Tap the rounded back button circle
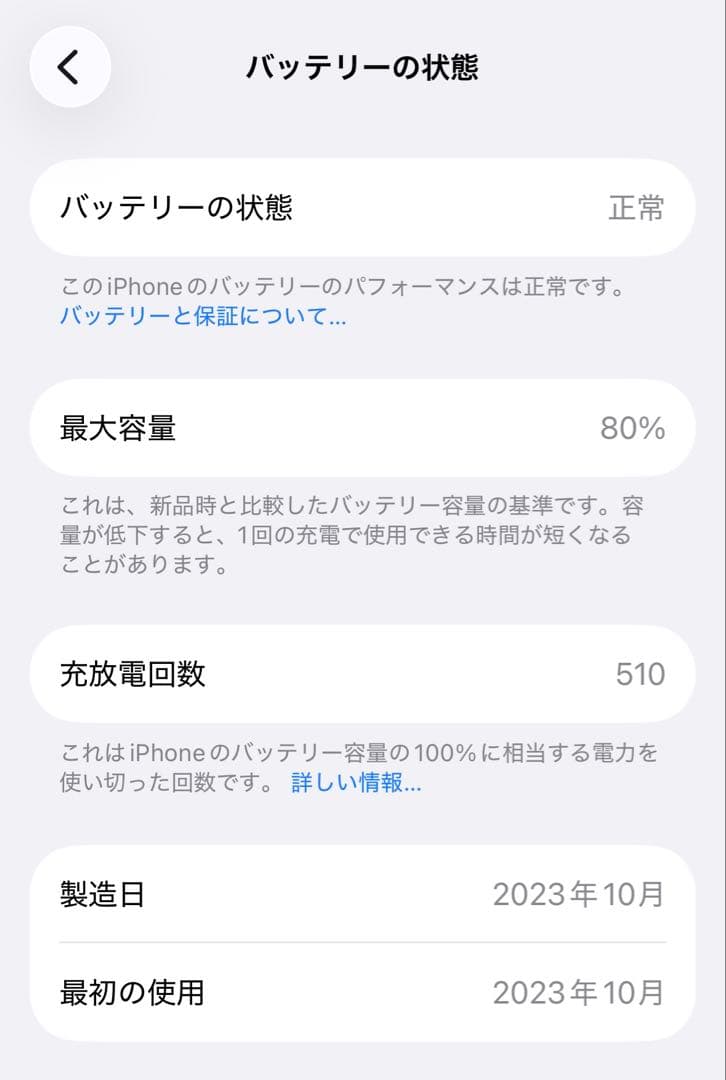Viewport: 726px width, 1080px height. tap(69, 67)
